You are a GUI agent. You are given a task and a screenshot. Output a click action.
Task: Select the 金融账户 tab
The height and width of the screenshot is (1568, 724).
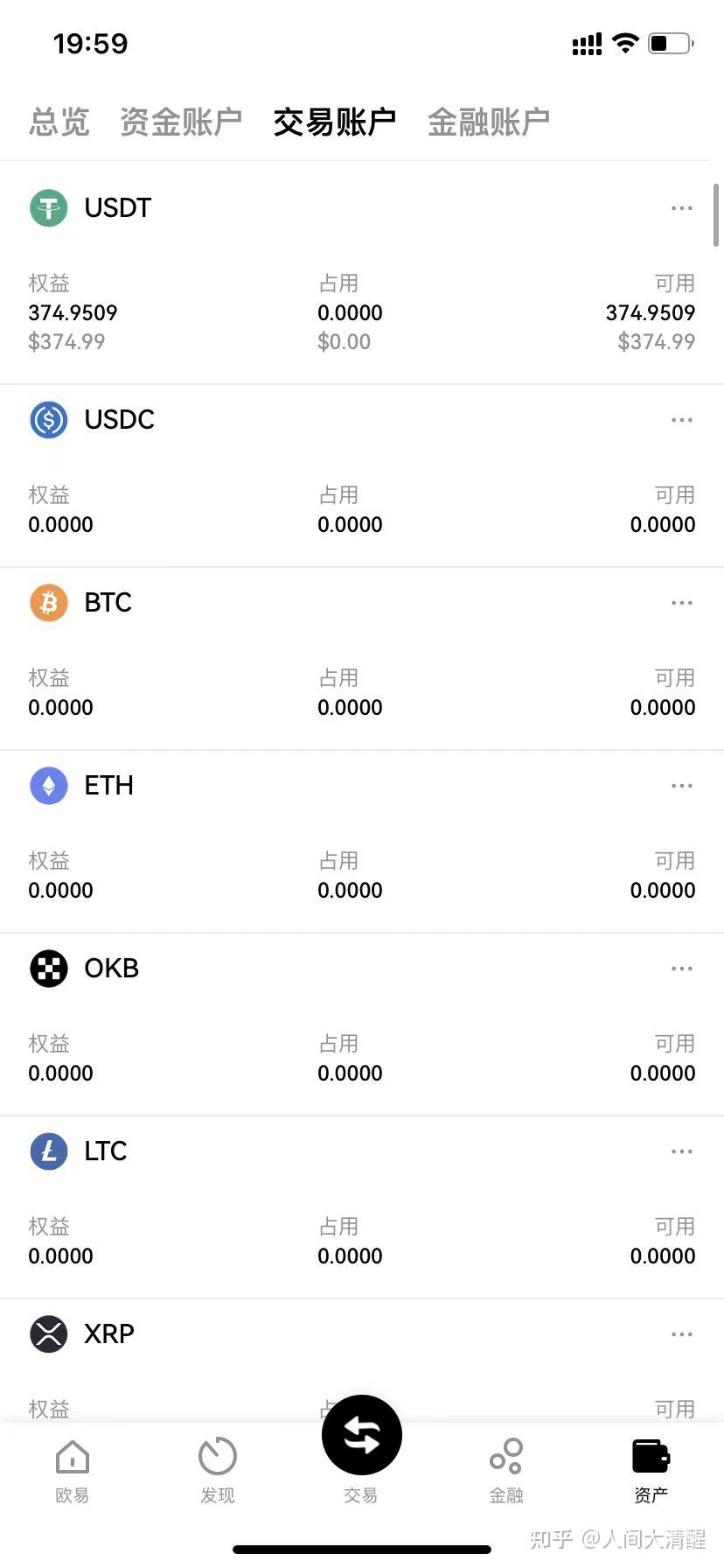488,122
